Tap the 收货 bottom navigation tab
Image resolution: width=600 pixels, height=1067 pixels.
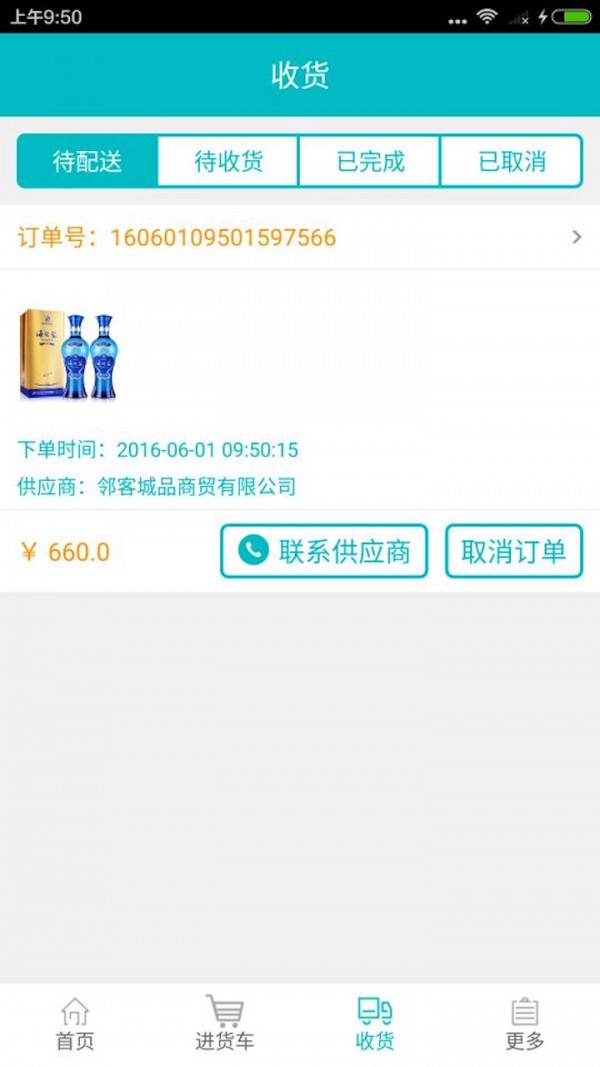(375, 1024)
